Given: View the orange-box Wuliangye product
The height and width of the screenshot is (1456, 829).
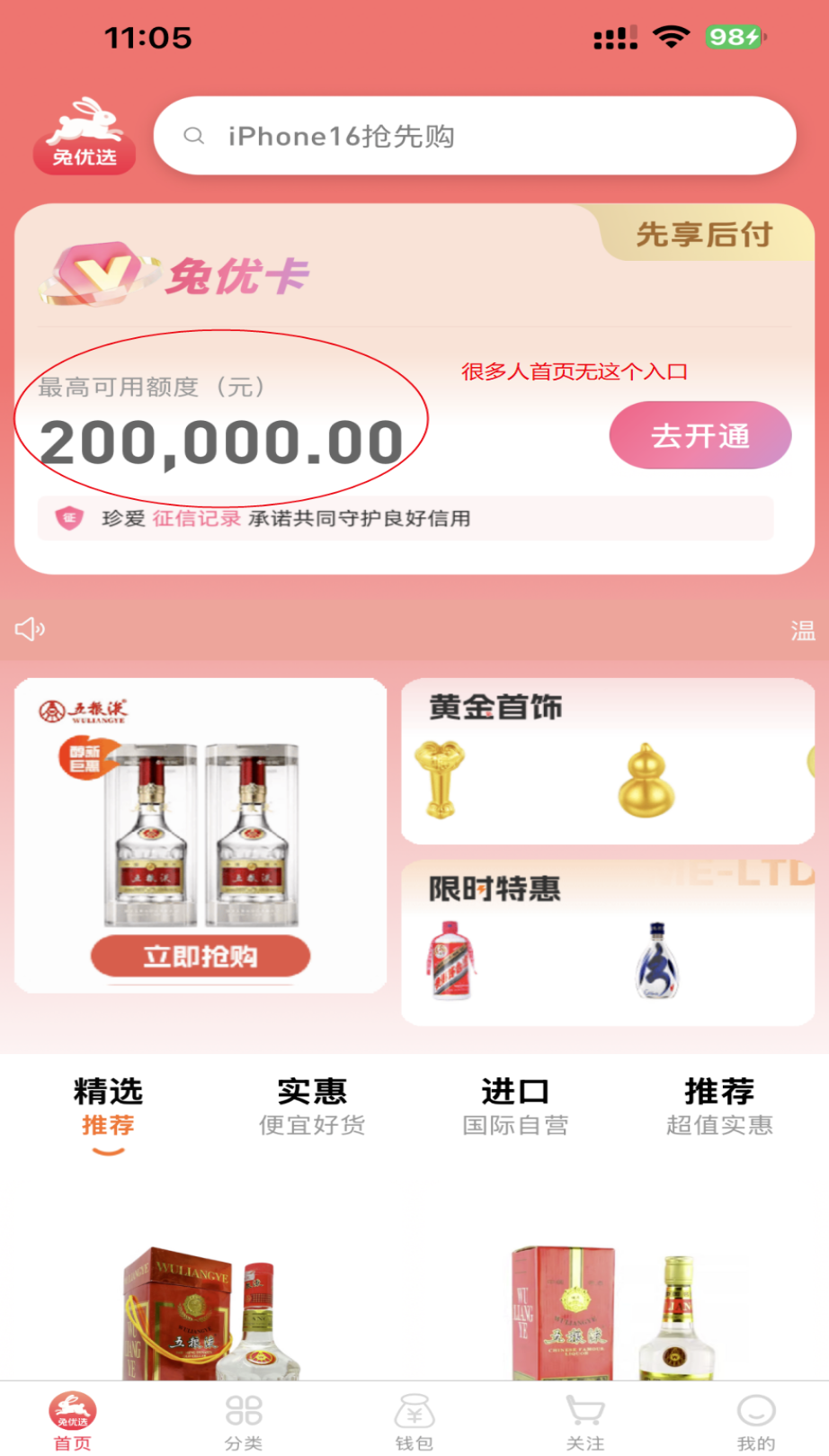Looking at the screenshot, I should 211,1313.
